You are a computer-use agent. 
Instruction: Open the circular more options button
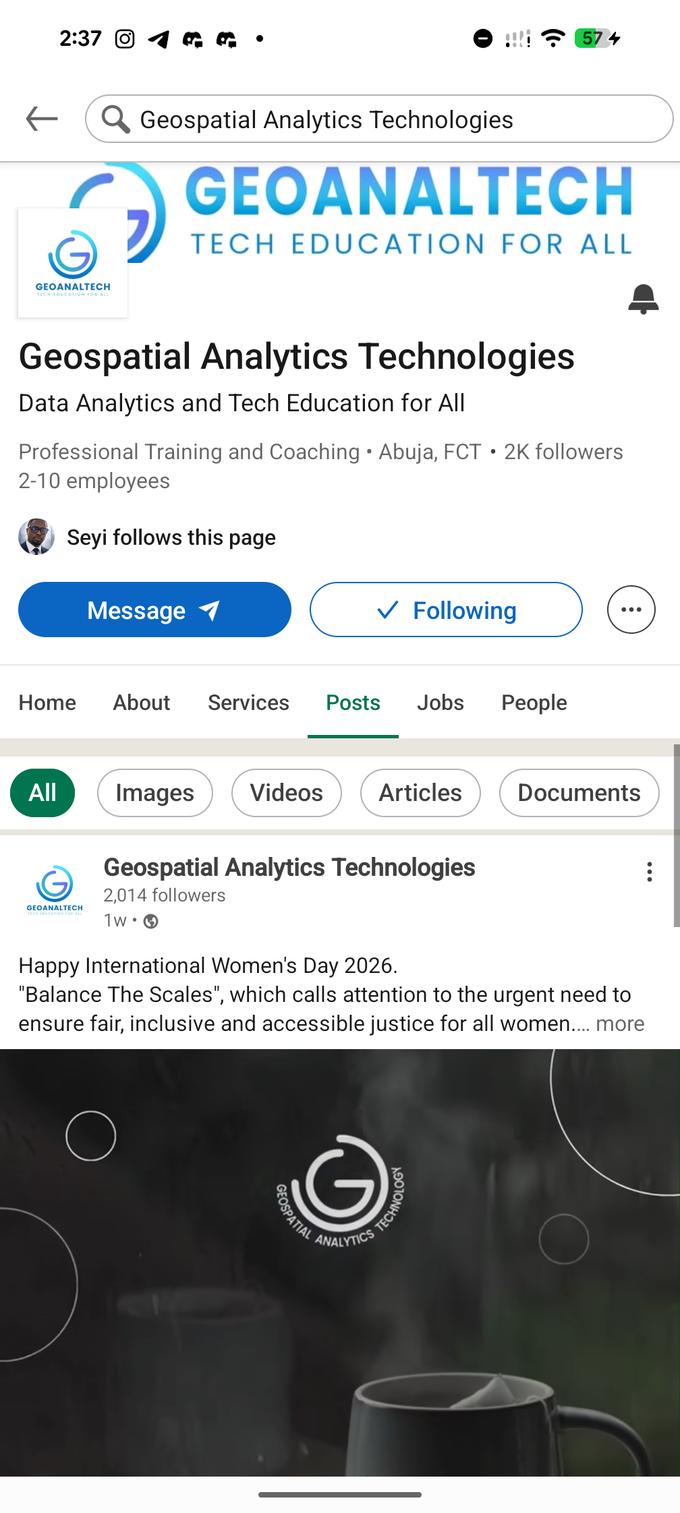631,610
